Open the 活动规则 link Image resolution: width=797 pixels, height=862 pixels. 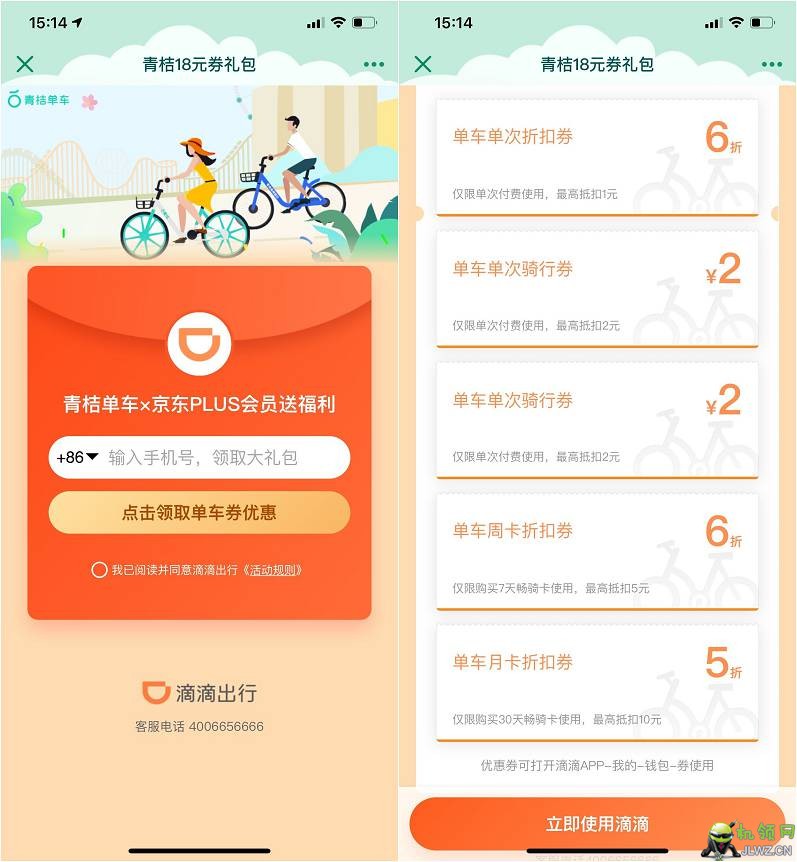click(x=271, y=570)
